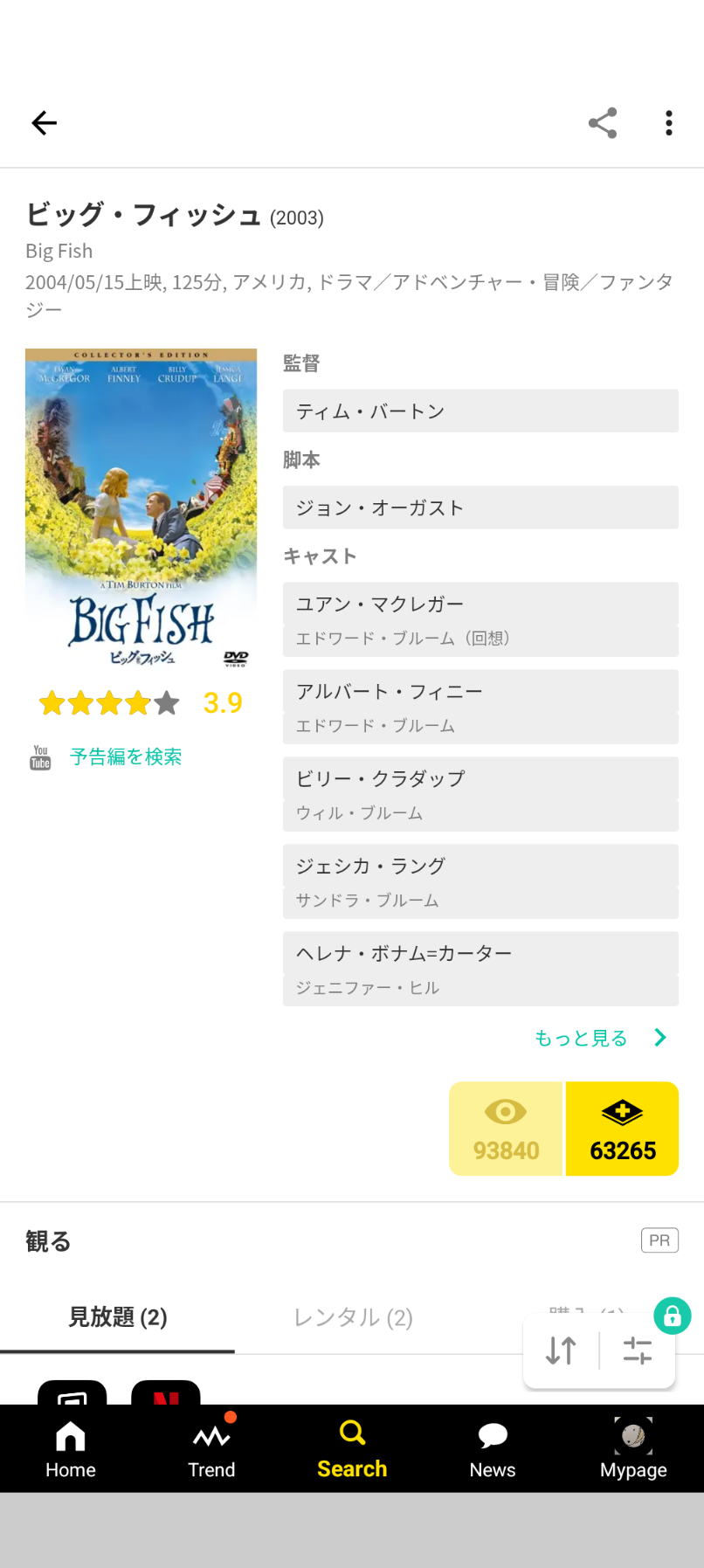Open cast member アルバート・フィニー
Image resolution: width=704 pixels, height=1568 pixels.
[x=480, y=692]
